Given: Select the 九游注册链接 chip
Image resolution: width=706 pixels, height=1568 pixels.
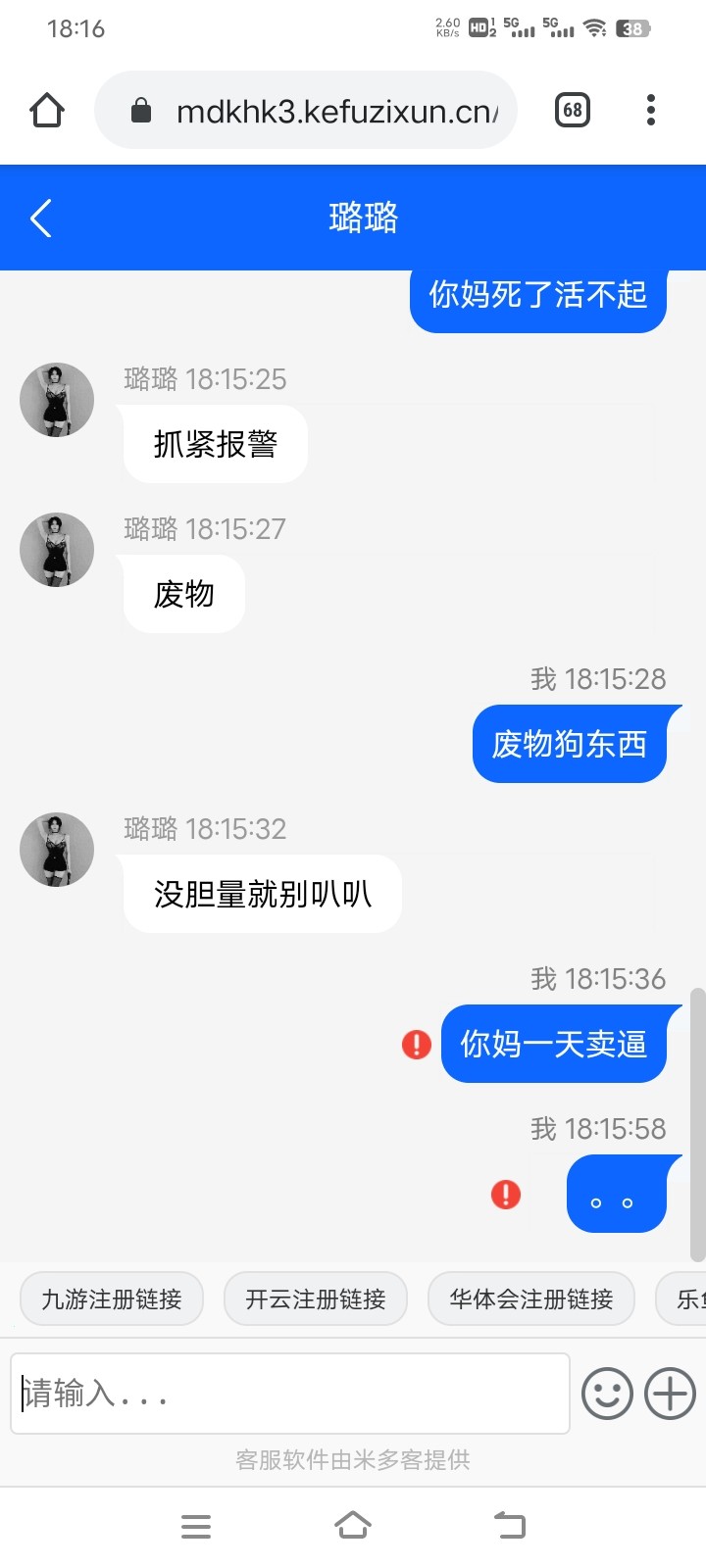Looking at the screenshot, I should point(112,1299).
